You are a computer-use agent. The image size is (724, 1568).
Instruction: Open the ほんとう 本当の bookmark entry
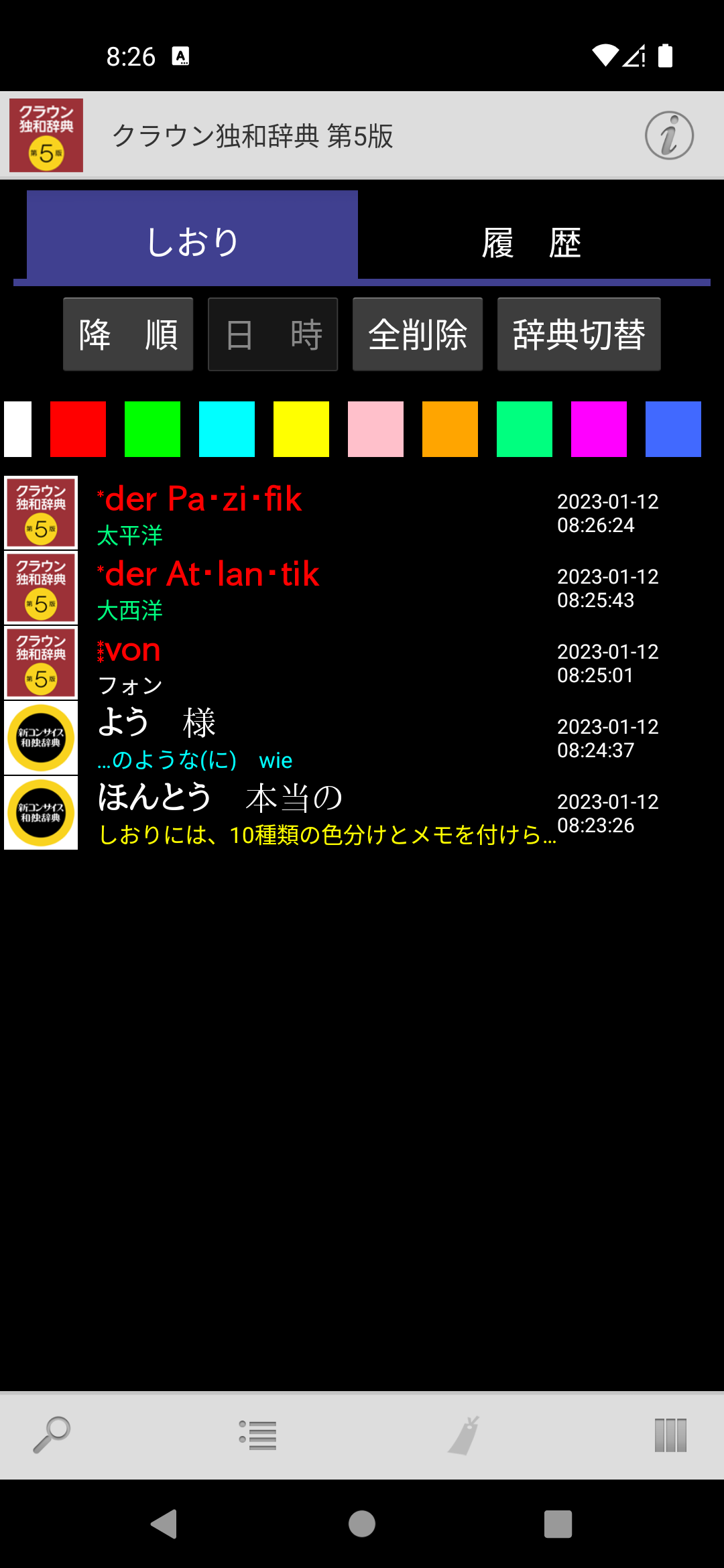[x=322, y=813]
